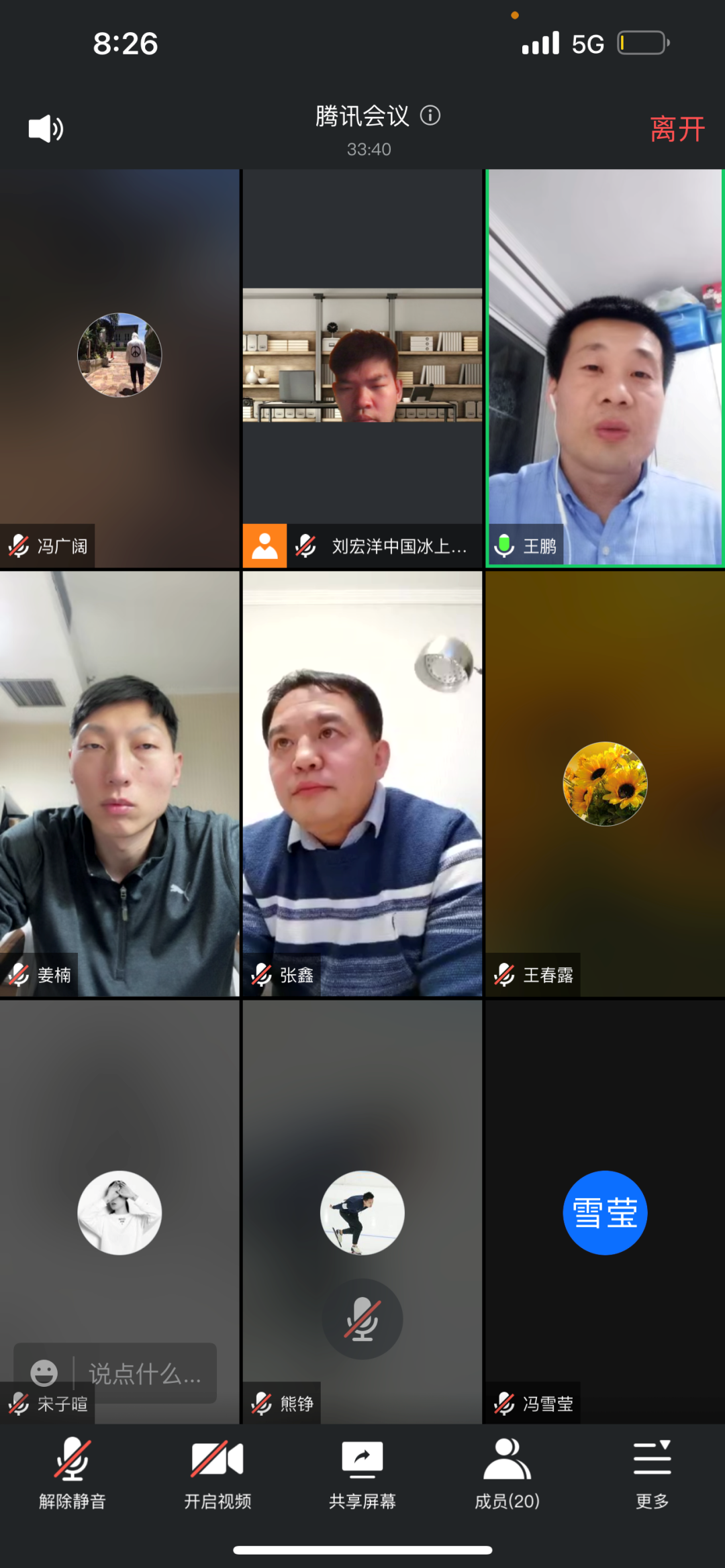
Task: Tap the 说点什么 chat input
Action: click(144, 1373)
